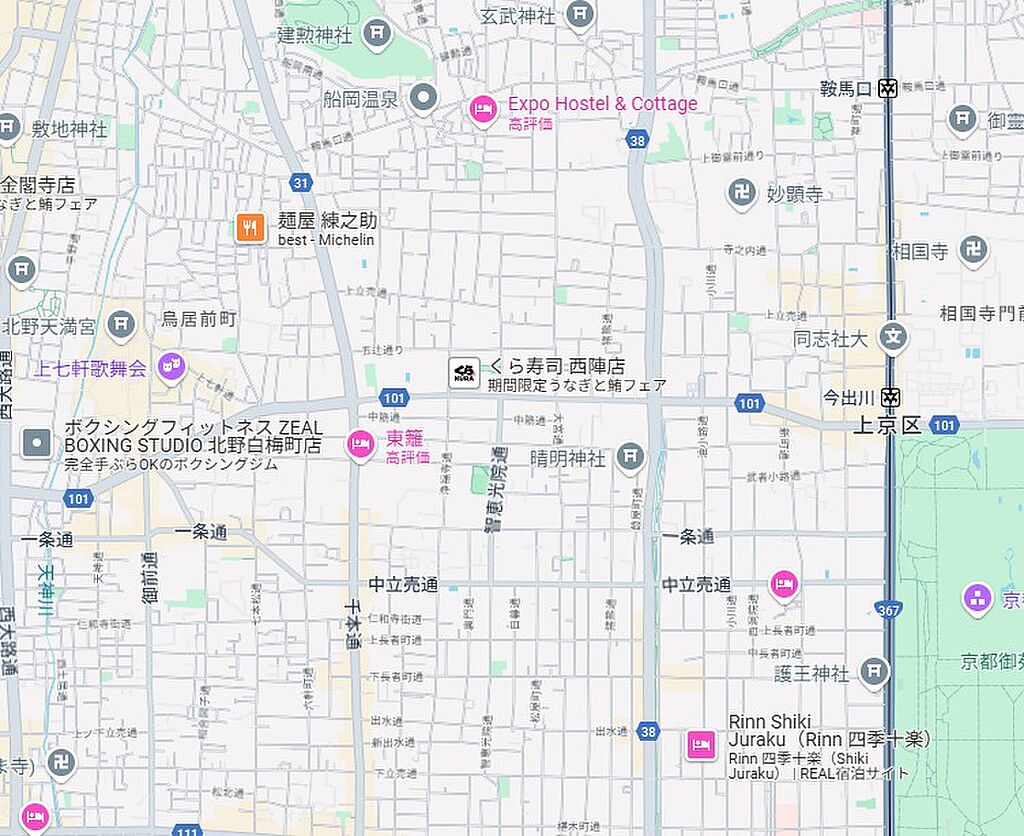The height and width of the screenshot is (836, 1024).
Task: Tap the Rinn Shiki Juraku hotel pin
Action: [701, 744]
